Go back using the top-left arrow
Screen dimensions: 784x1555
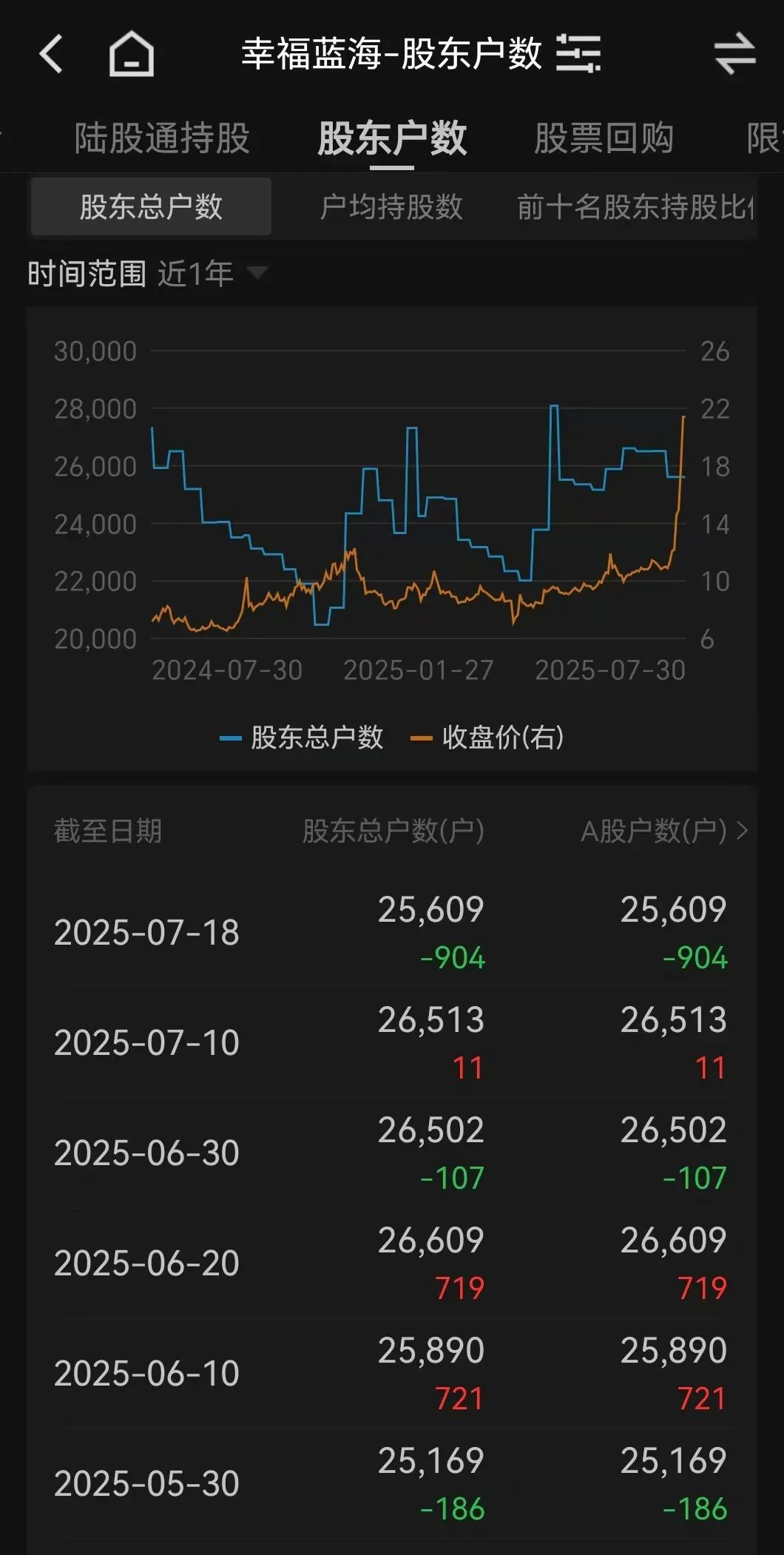(x=51, y=54)
